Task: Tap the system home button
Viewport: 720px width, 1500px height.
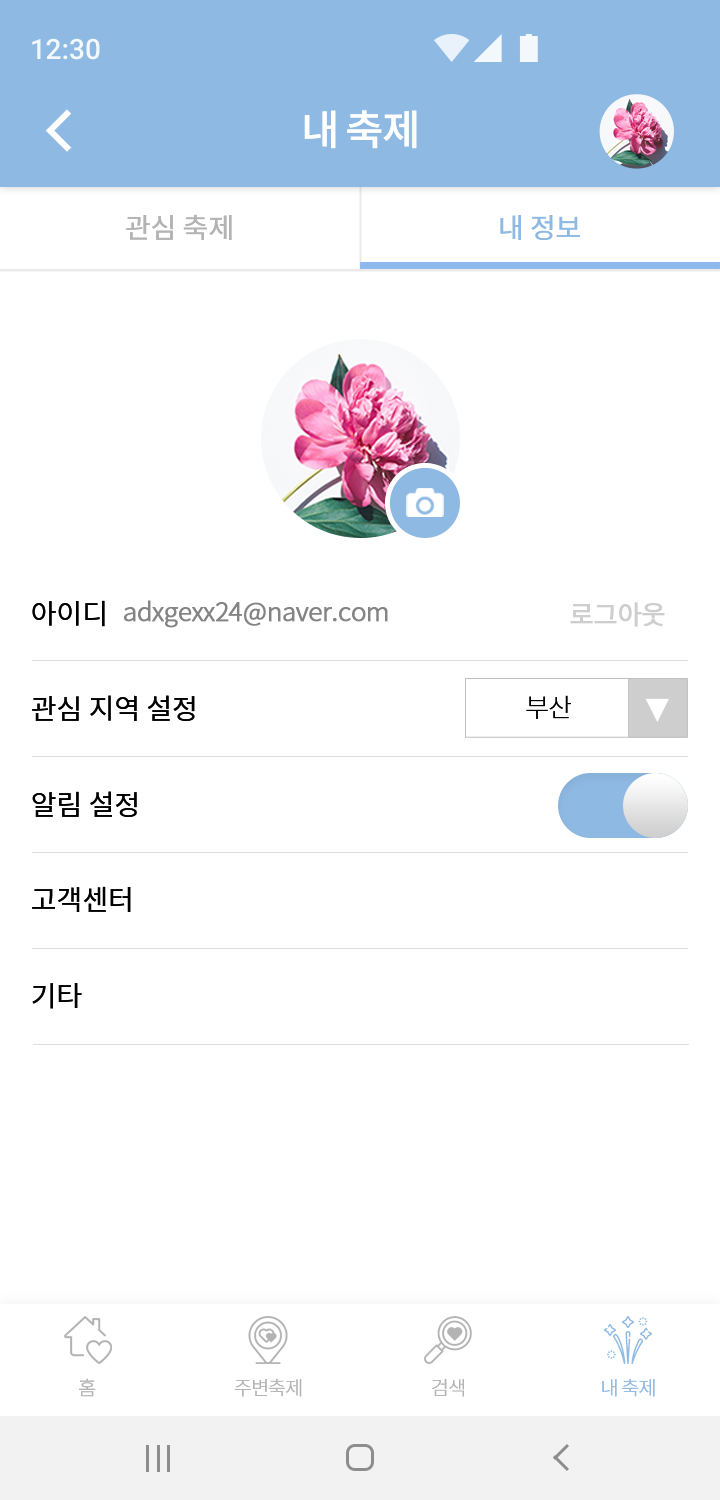Action: pos(360,1458)
